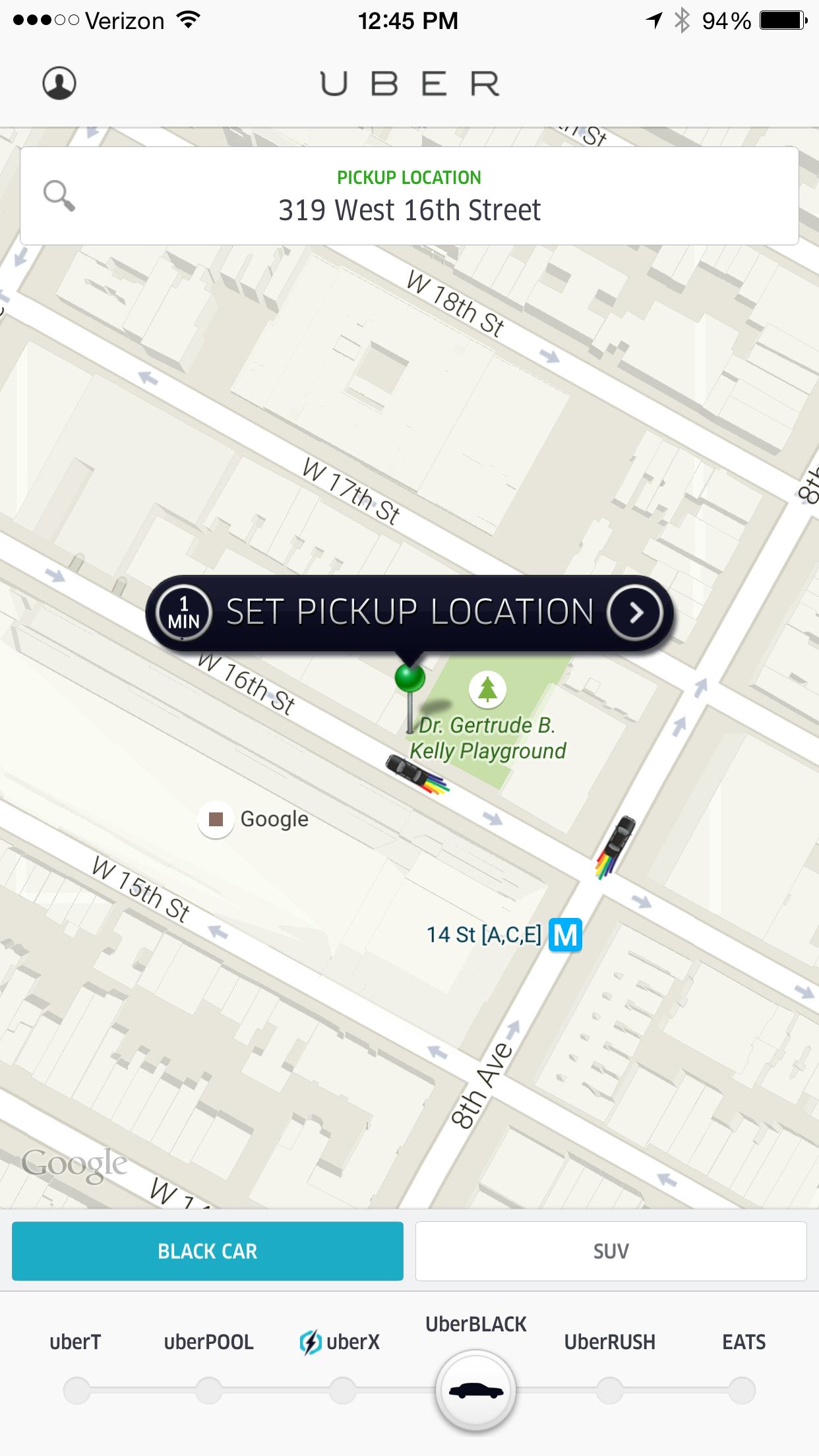The image size is (819, 1456).
Task: Switch to the SUV option
Action: point(611,1251)
